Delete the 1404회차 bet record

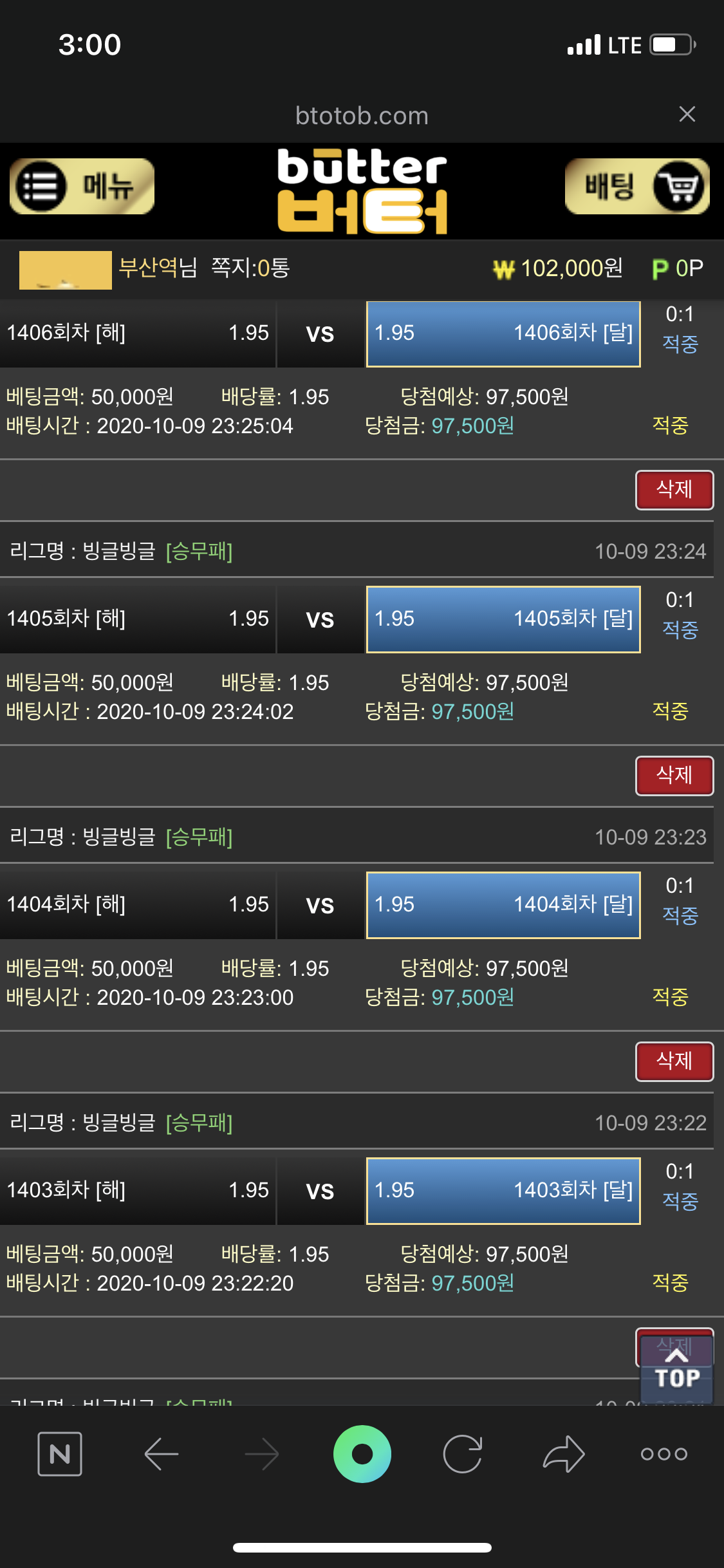(x=674, y=1061)
